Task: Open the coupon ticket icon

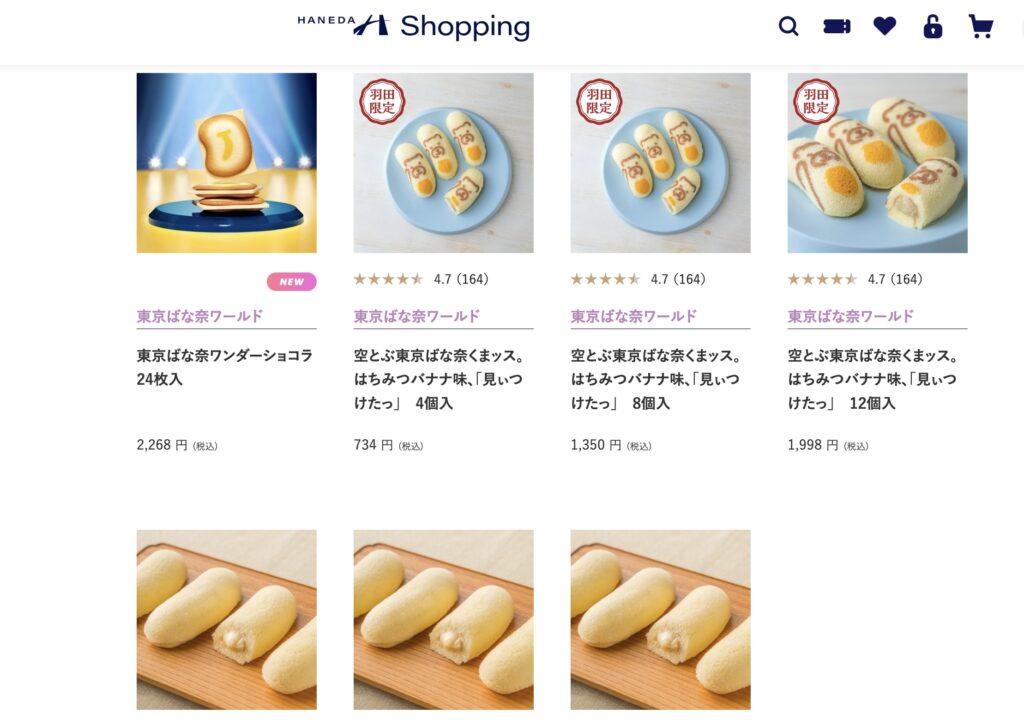Action: tap(836, 27)
